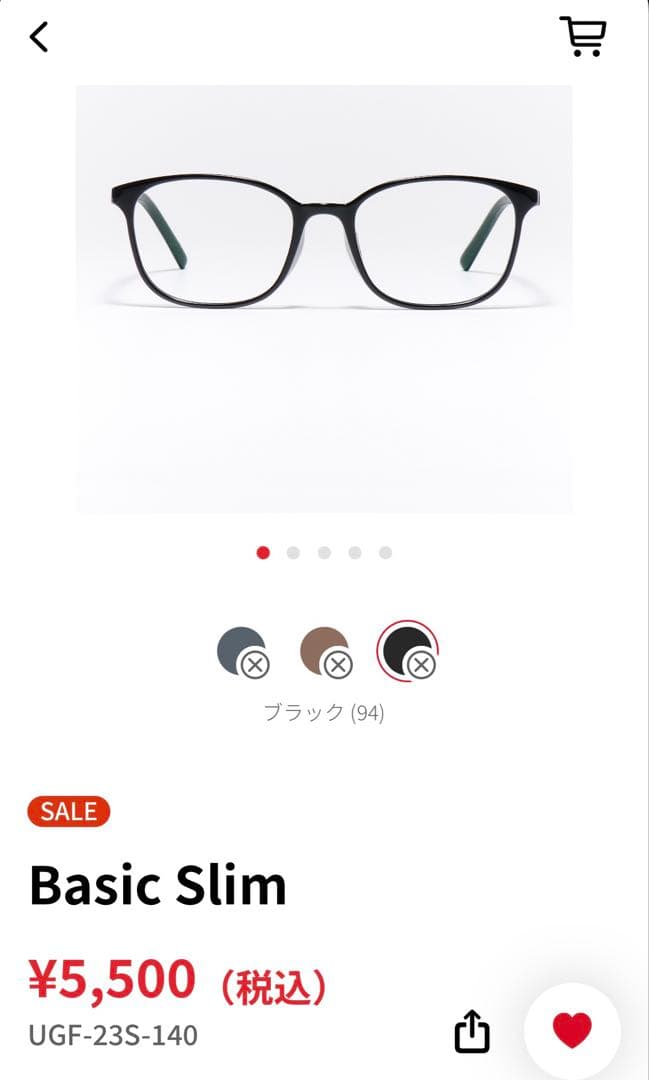This screenshot has height=1080, width=649.
Task: Add Basic Slim to favorites with heart
Action: point(572,1030)
